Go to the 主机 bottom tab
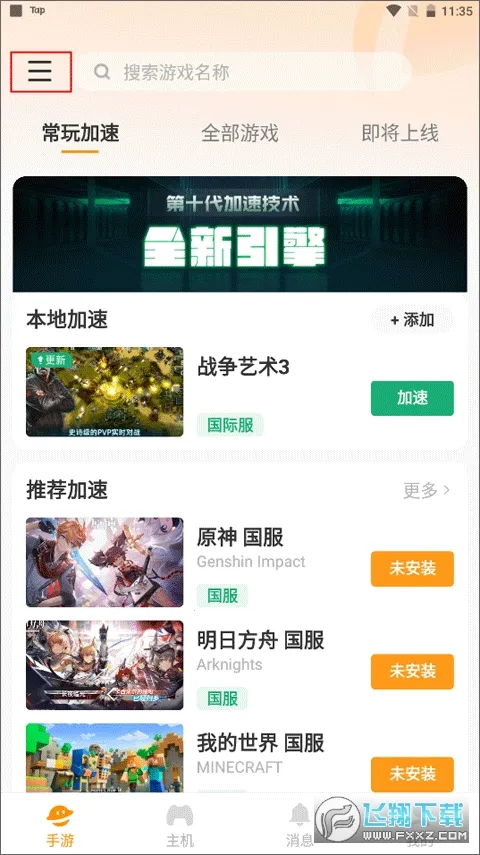This screenshot has width=480, height=855. click(180, 824)
